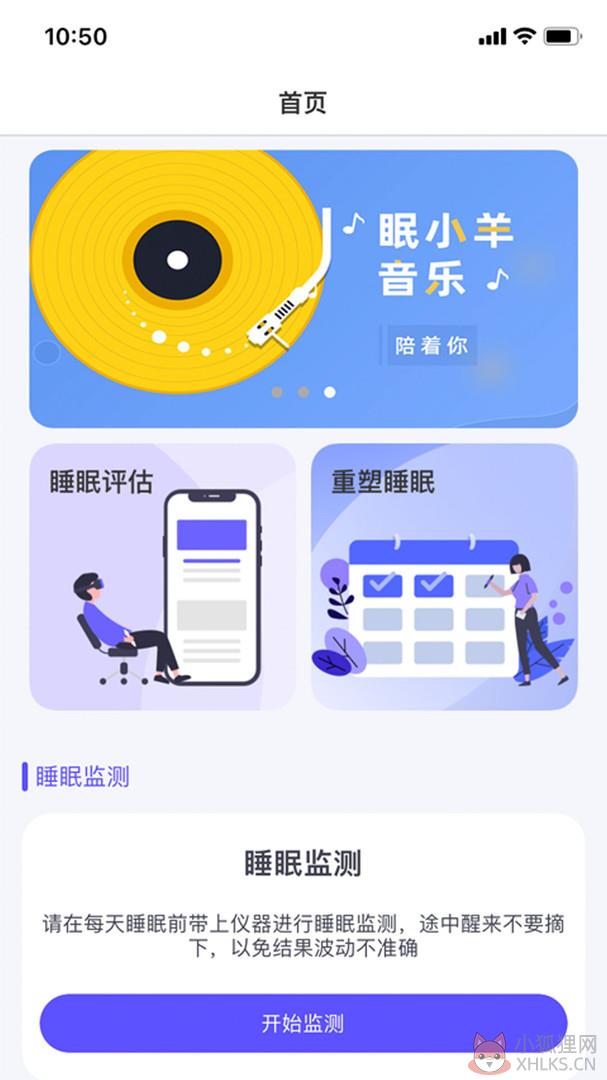Screen dimensions: 607x1080
Task: Open the 睡眠评估 card
Action: coord(163,577)
